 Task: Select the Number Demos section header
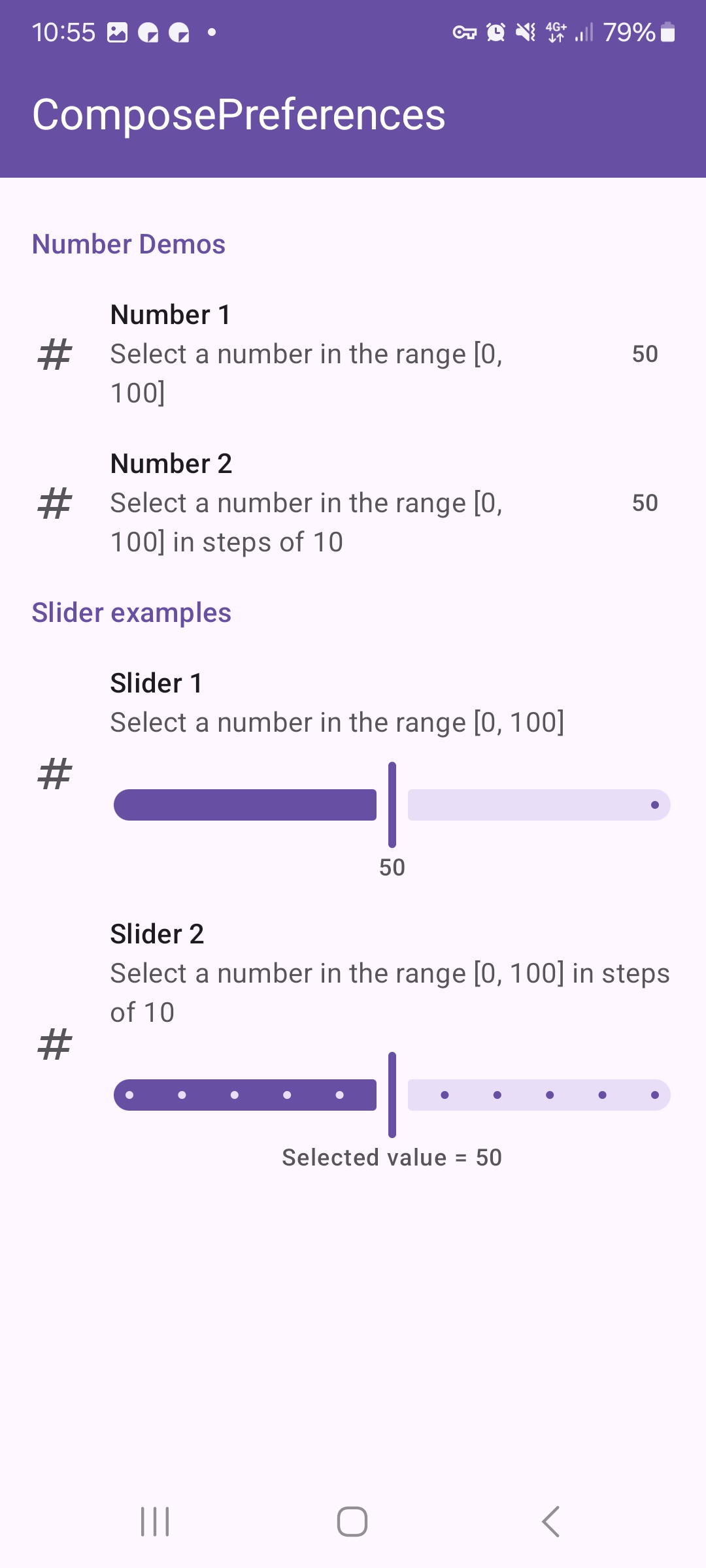129,244
